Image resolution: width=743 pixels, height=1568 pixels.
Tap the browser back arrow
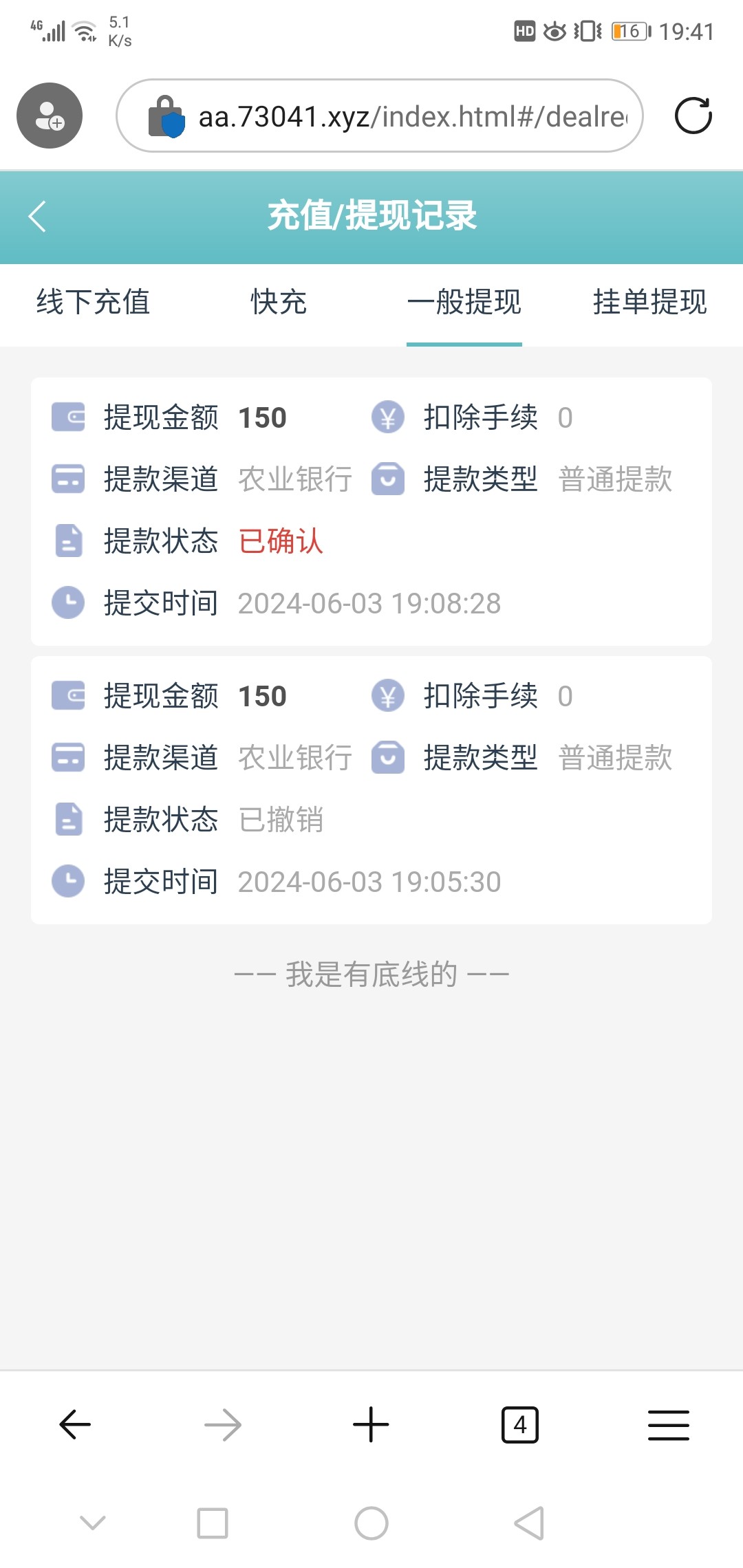pos(74,1424)
